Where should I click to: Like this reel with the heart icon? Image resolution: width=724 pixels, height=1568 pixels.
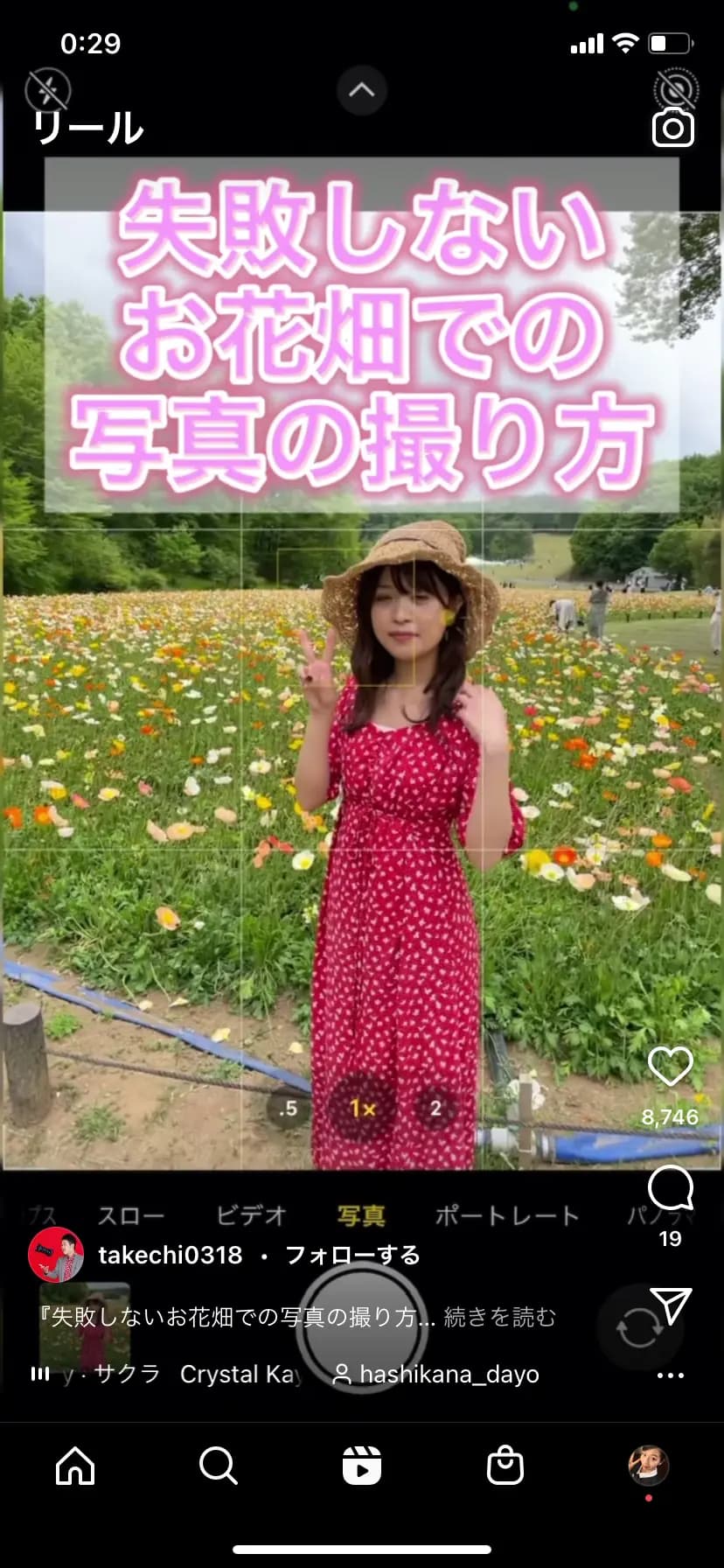coord(670,1067)
